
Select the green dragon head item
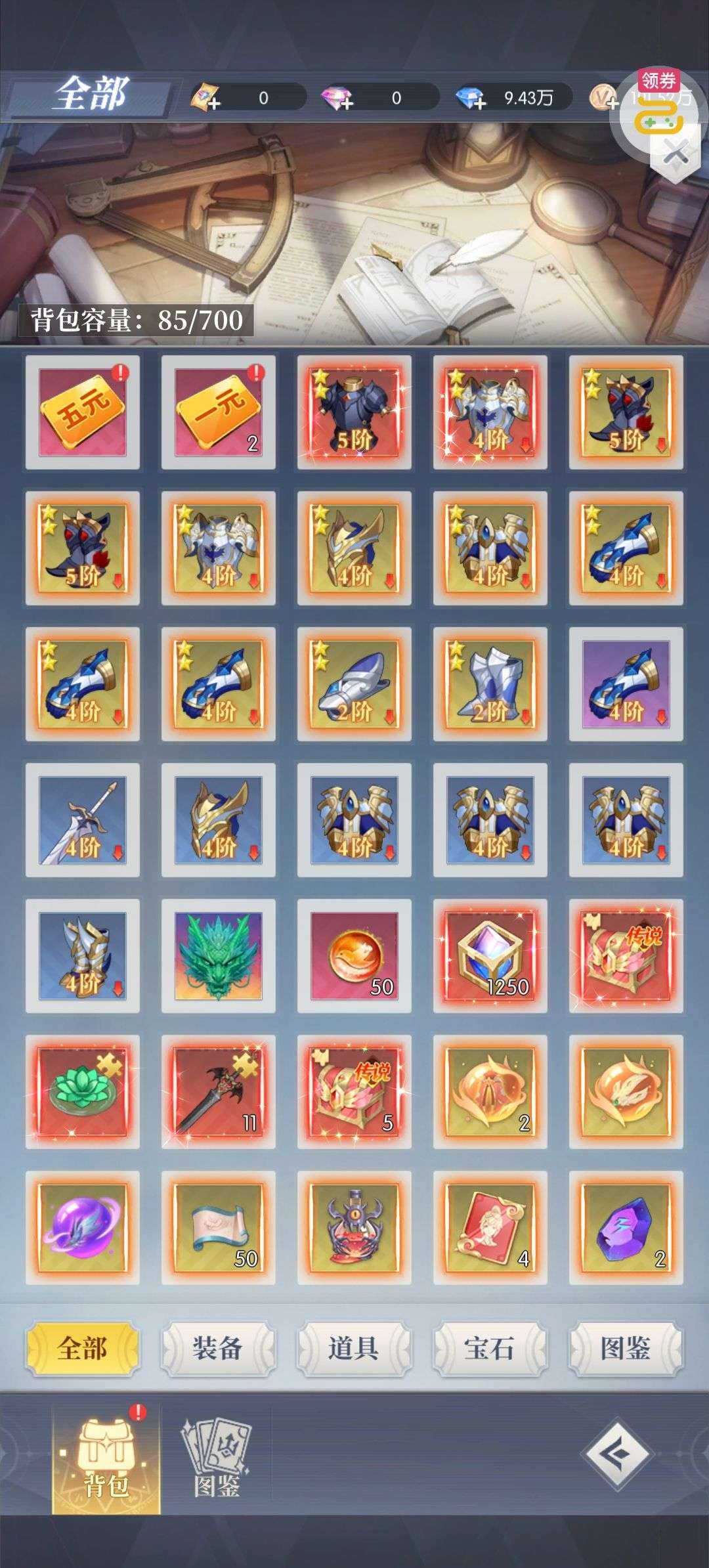pyautogui.click(x=219, y=956)
